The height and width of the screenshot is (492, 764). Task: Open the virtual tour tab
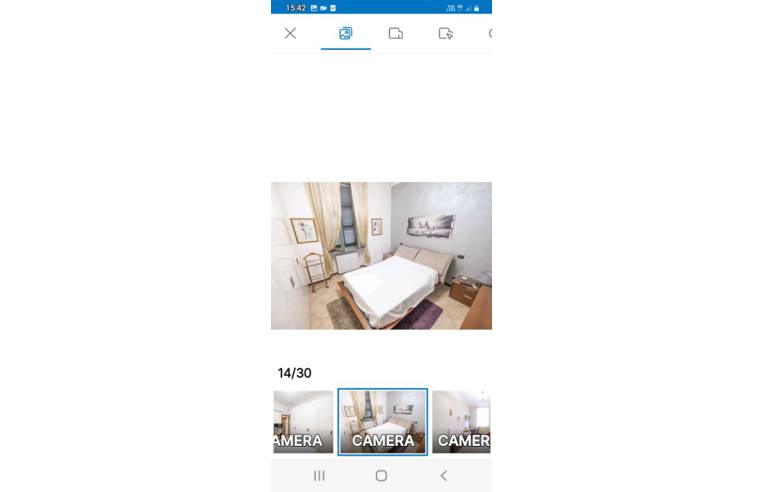pos(446,33)
